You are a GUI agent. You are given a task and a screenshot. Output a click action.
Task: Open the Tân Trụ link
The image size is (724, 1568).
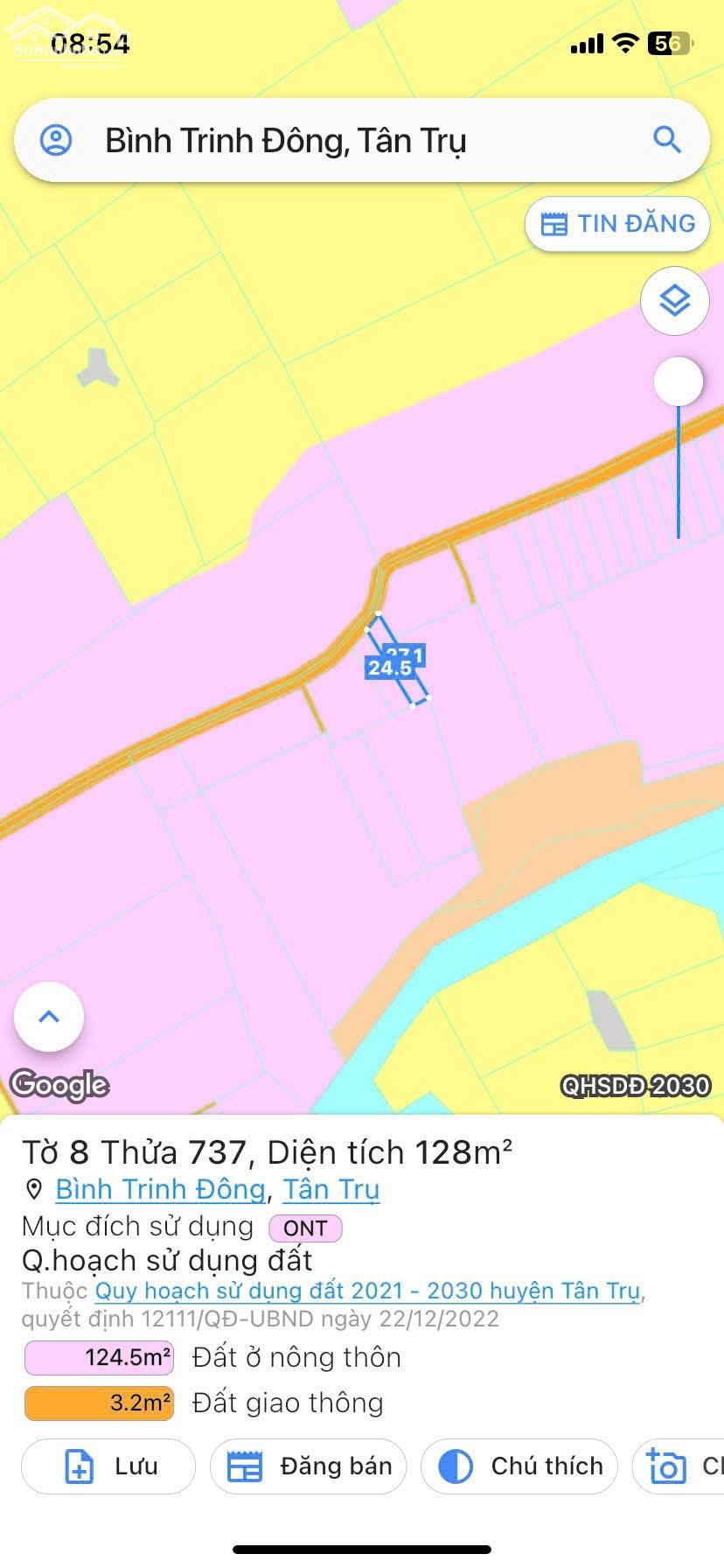(331, 1189)
